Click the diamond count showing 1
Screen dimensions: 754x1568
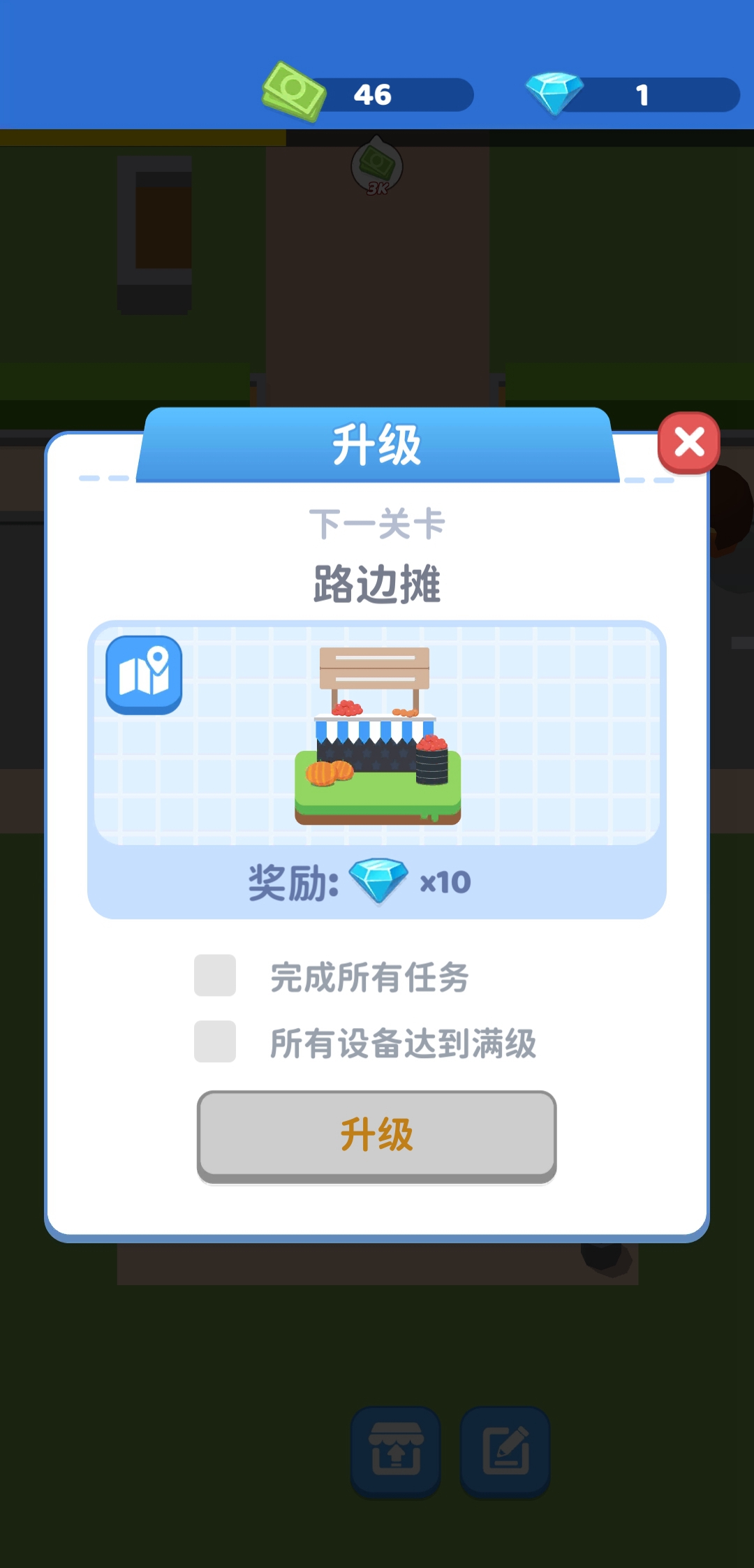click(642, 93)
